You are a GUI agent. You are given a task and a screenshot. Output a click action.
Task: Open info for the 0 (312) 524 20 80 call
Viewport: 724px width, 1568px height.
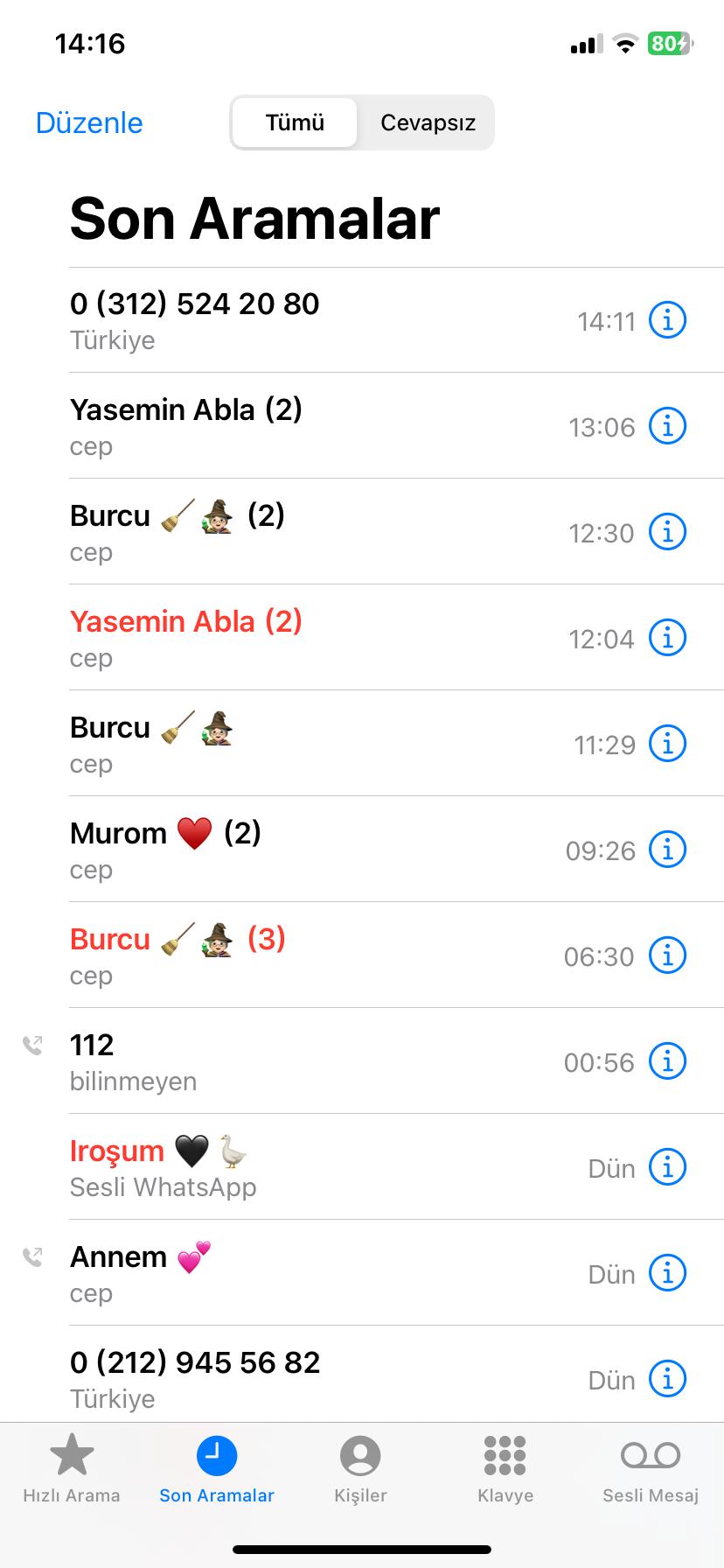pyautogui.click(x=667, y=320)
